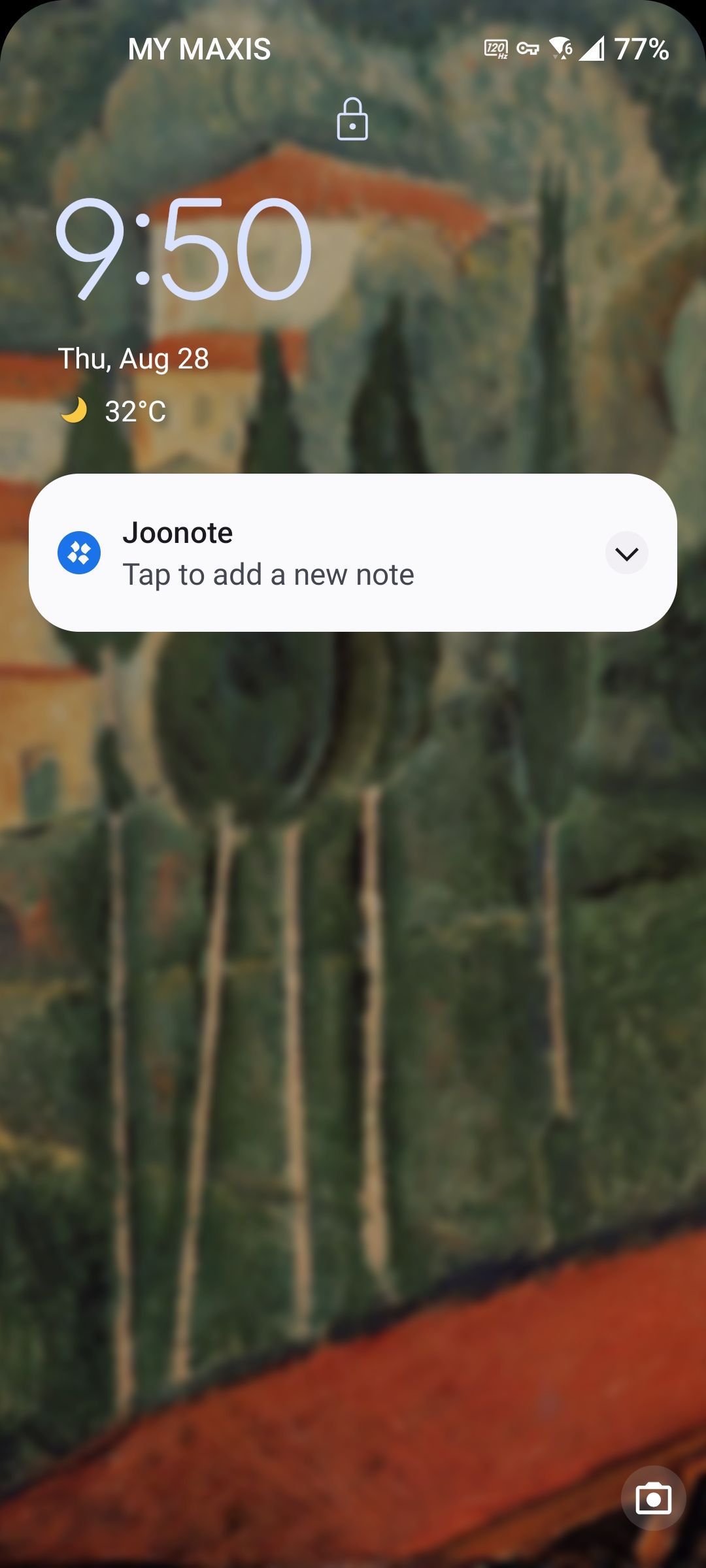706x1568 pixels.
Task: Tap the Joonote notification to add a new note
Action: [x=327, y=553]
